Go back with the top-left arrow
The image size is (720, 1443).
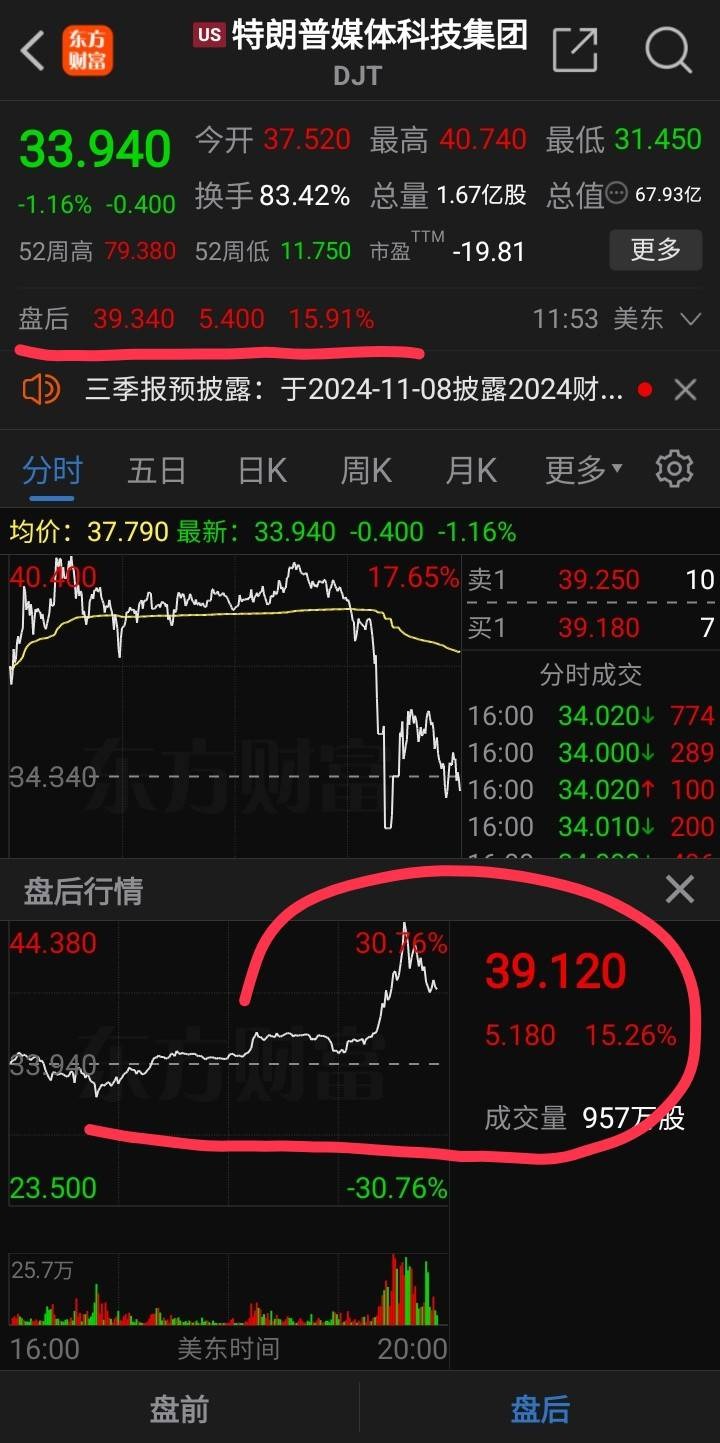tap(33, 50)
